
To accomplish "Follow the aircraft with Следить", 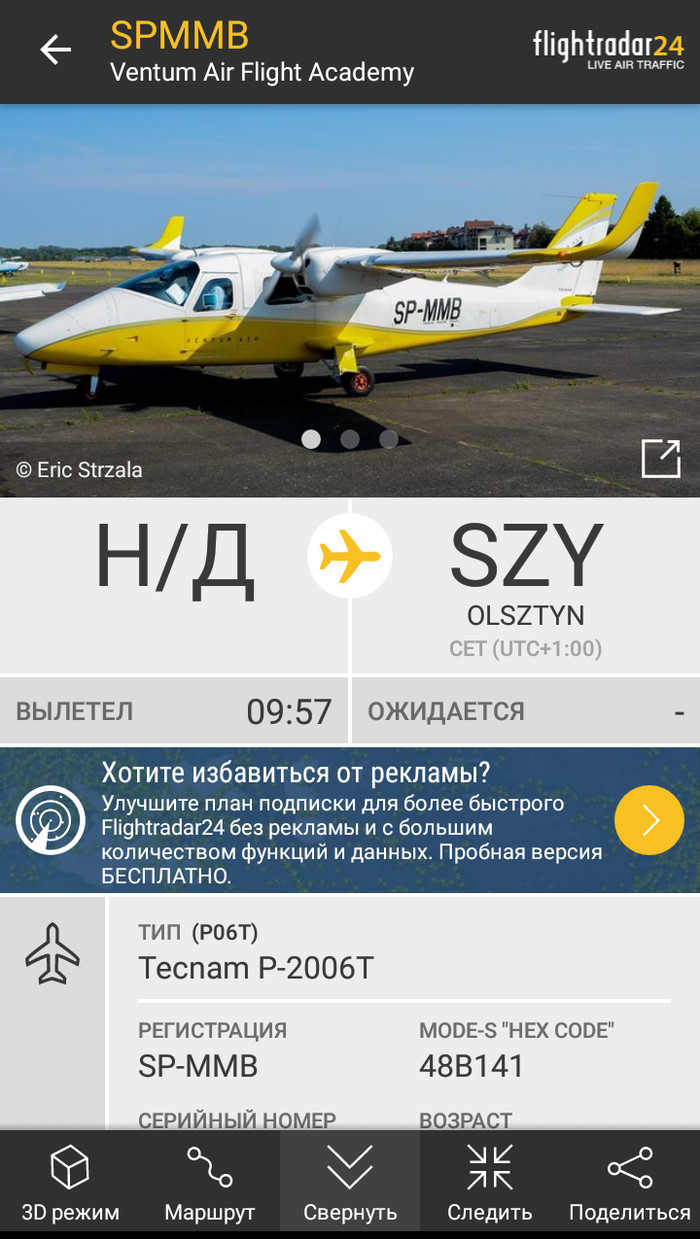I will 490,1186.
